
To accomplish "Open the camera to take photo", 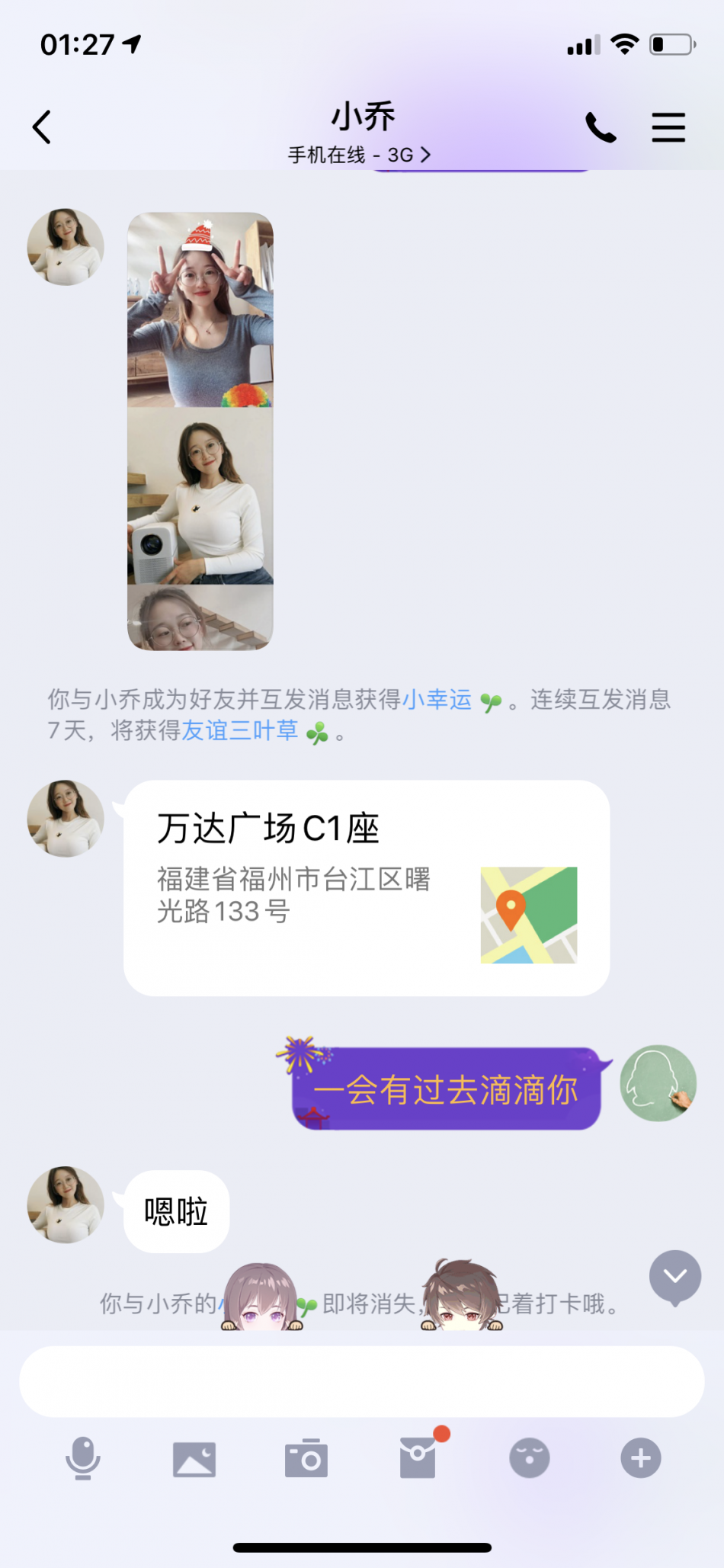I will (306, 1459).
